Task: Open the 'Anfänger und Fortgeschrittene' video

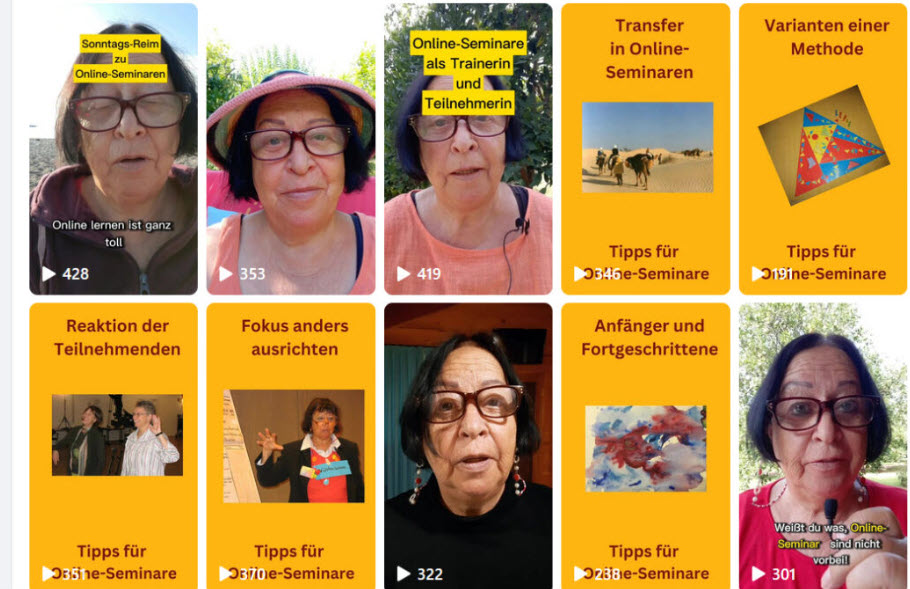Action: pos(646,445)
